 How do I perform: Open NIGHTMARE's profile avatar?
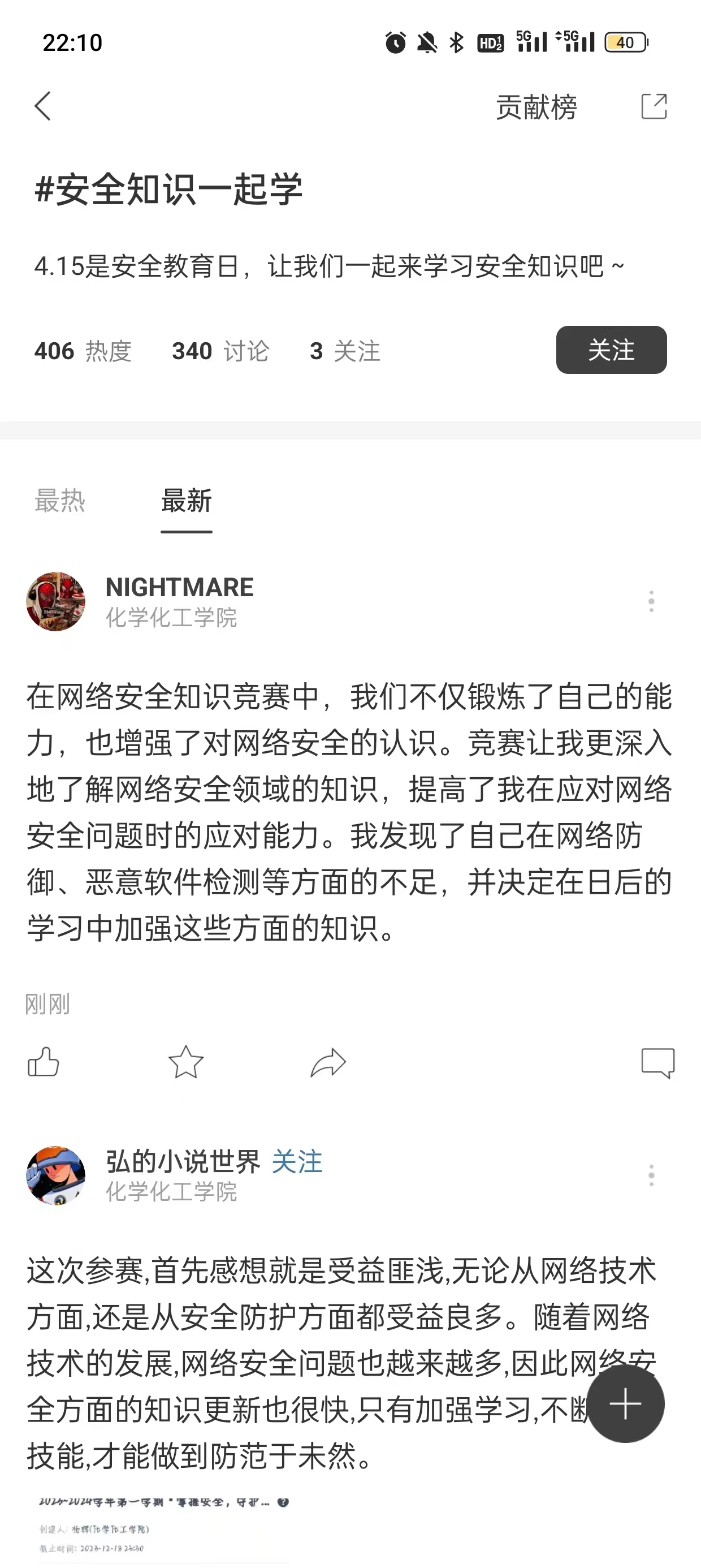55,601
